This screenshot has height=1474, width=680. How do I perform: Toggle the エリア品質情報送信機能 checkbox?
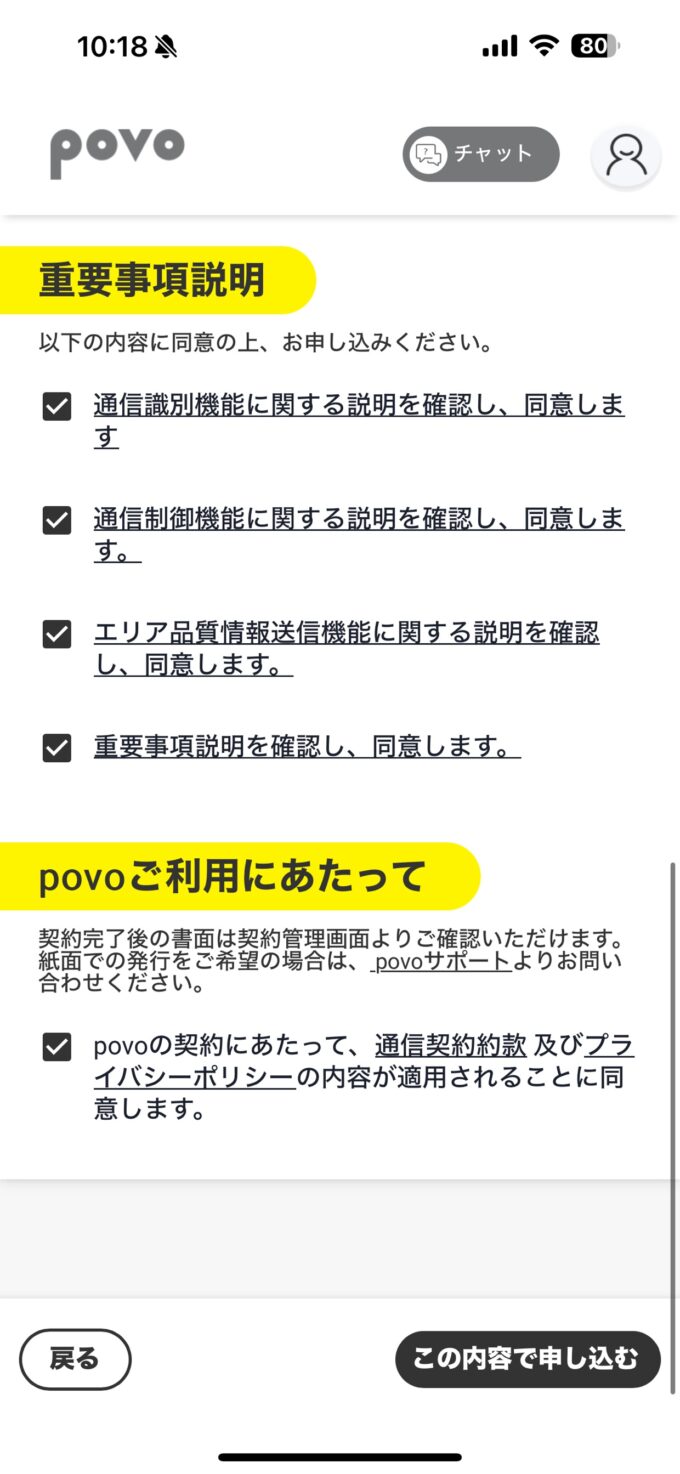click(57, 634)
